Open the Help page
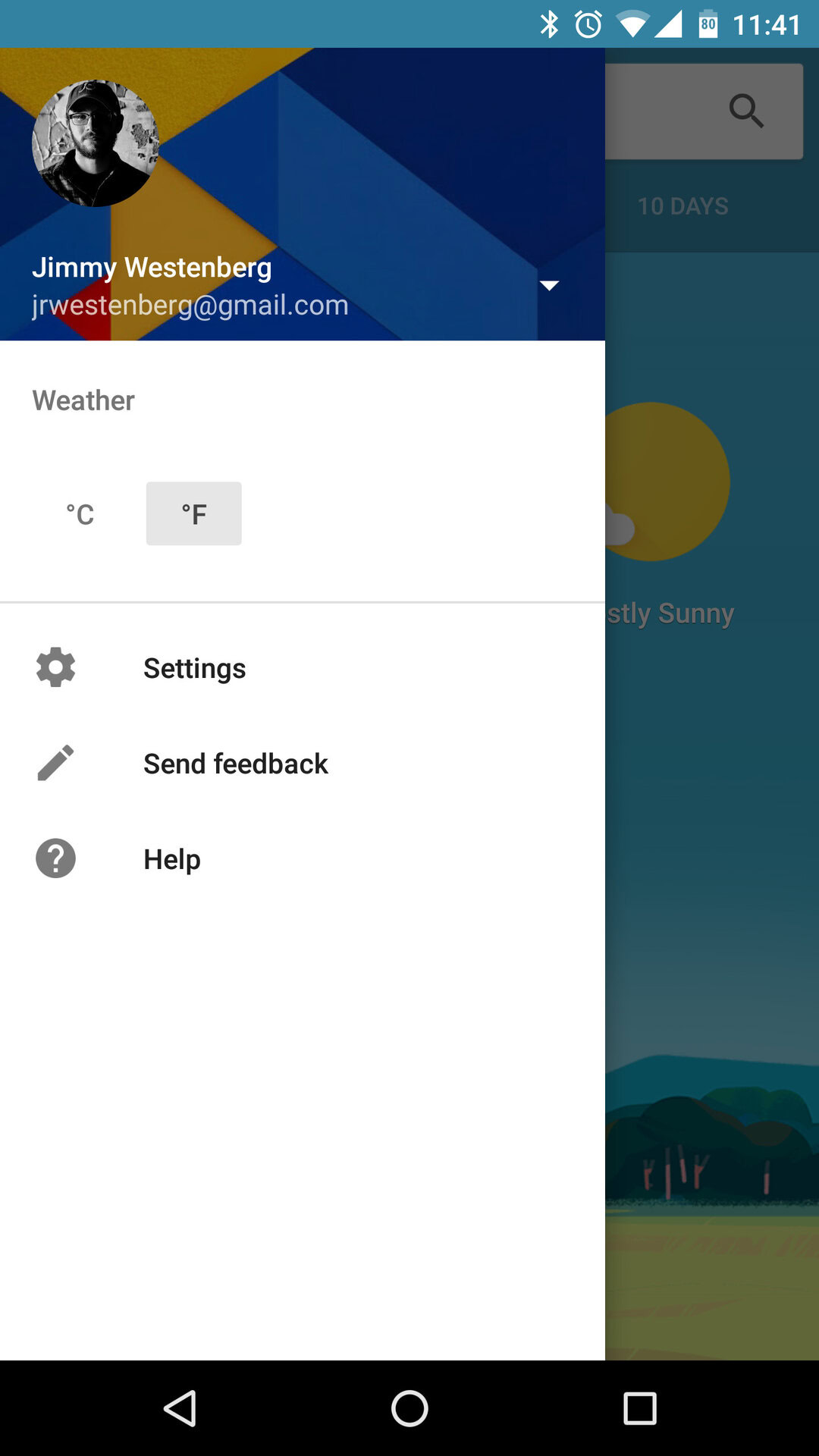This screenshot has height=1456, width=819. (172, 859)
